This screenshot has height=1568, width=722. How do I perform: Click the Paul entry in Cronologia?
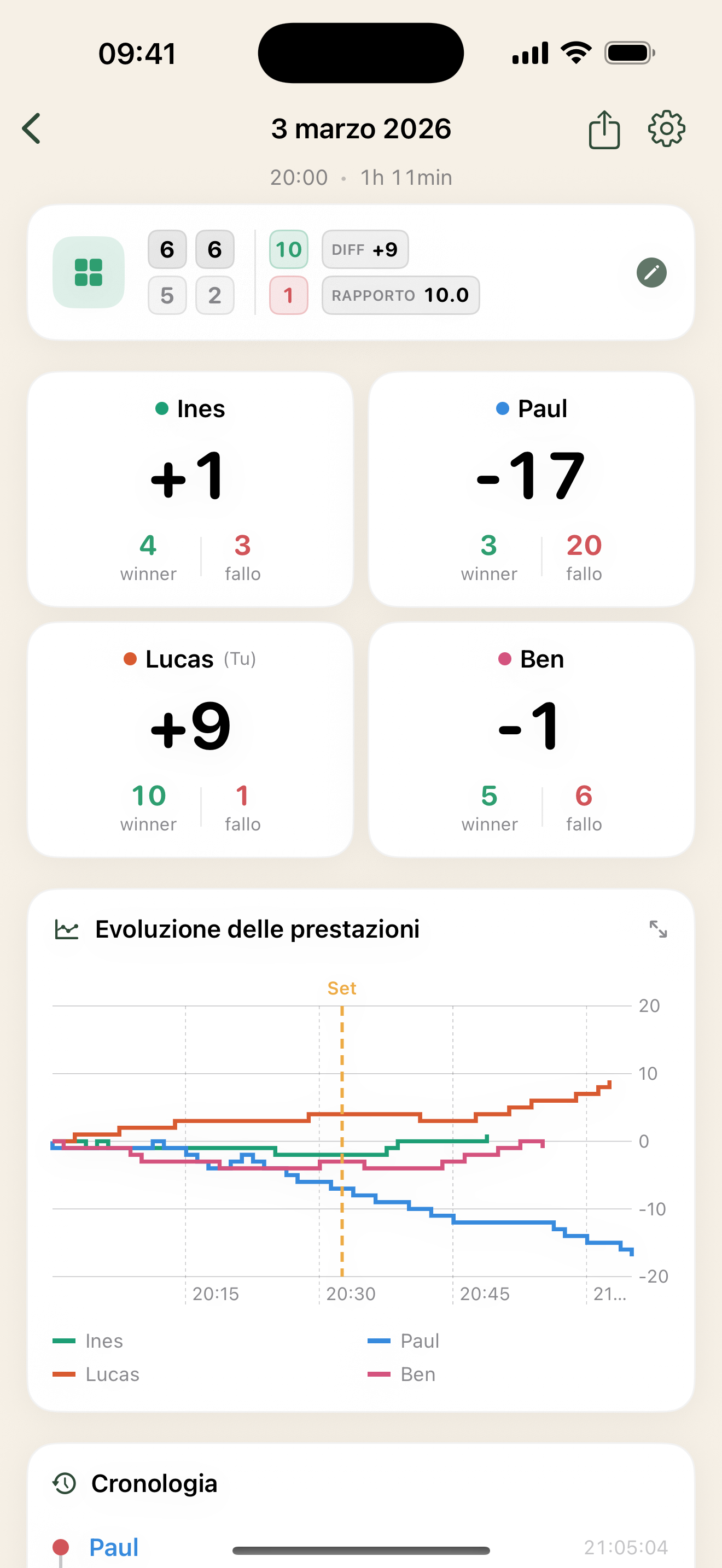pyautogui.click(x=113, y=1546)
